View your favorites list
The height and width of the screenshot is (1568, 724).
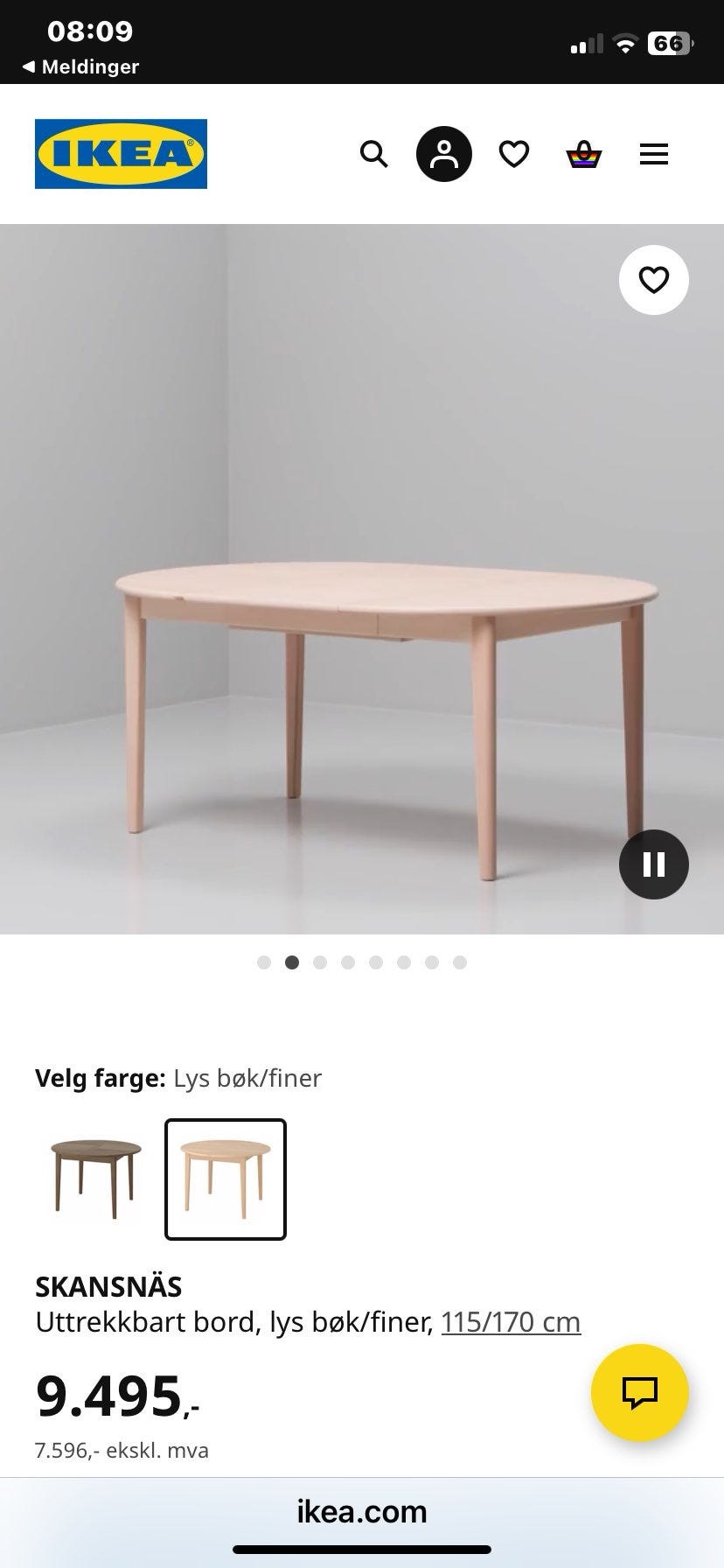click(514, 154)
